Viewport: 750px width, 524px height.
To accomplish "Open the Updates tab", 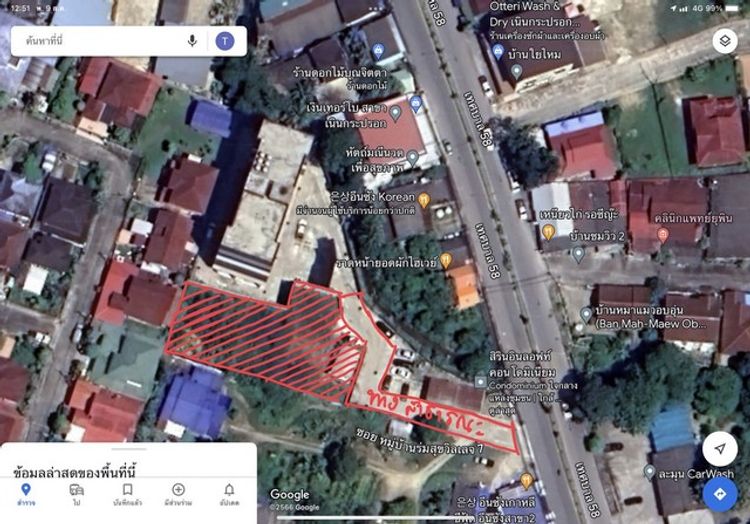I will pyautogui.click(x=229, y=495).
